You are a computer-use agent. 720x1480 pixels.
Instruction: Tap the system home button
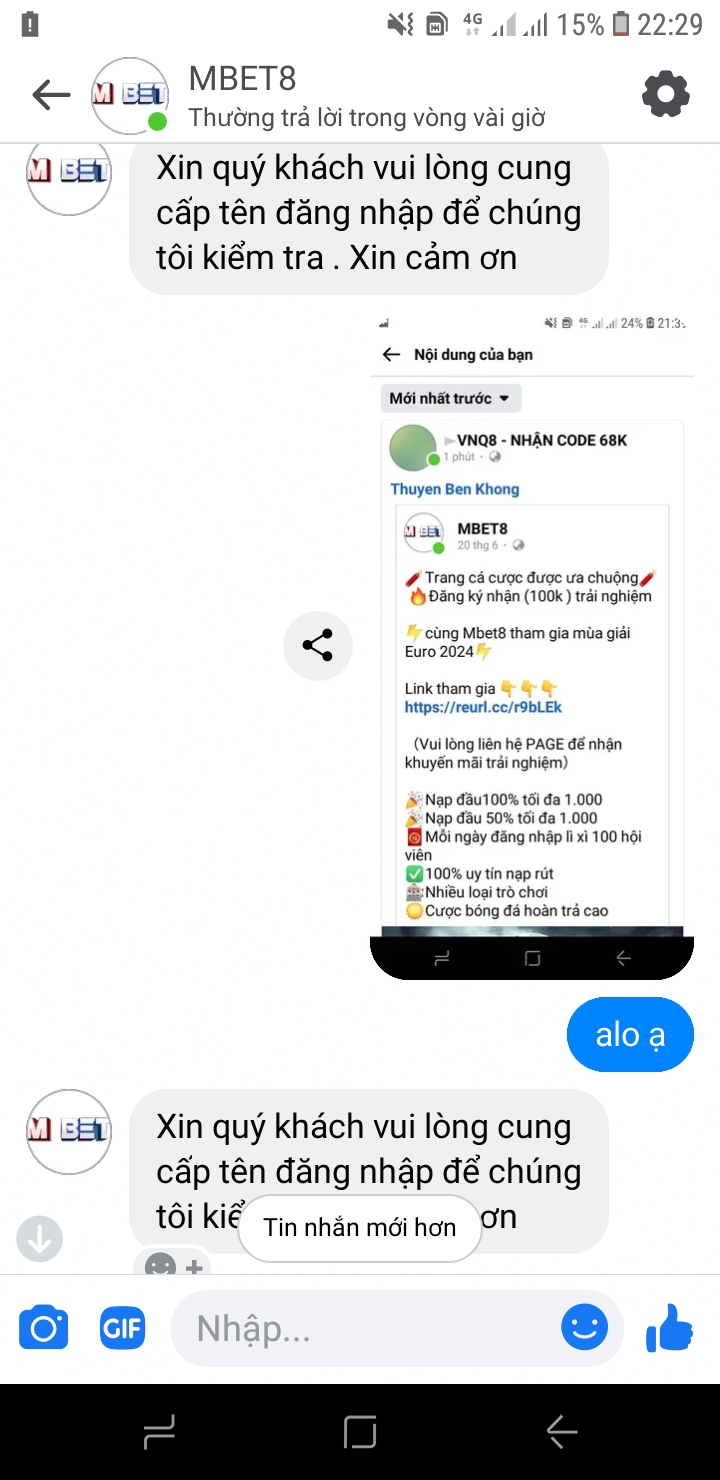pyautogui.click(x=360, y=1432)
